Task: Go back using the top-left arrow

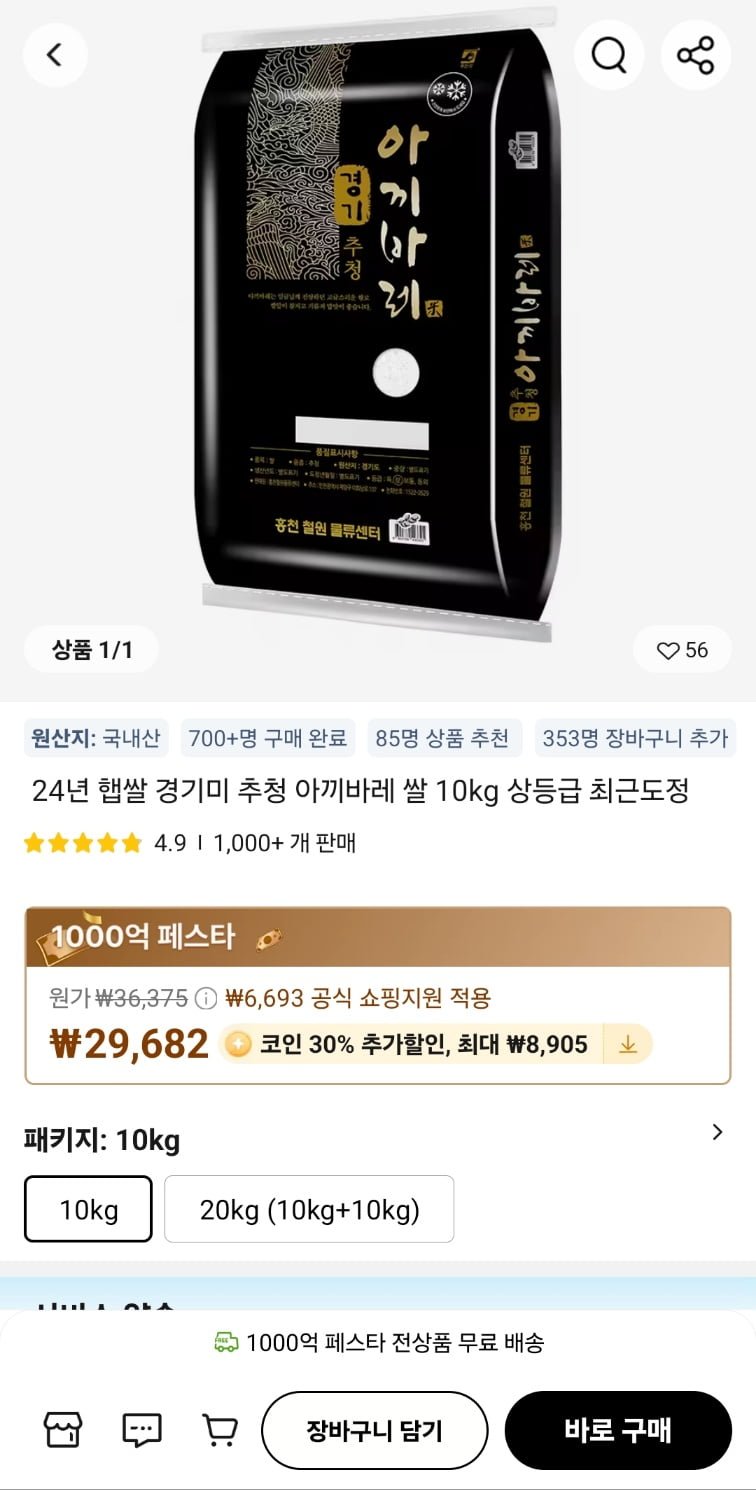Action: 55,55
